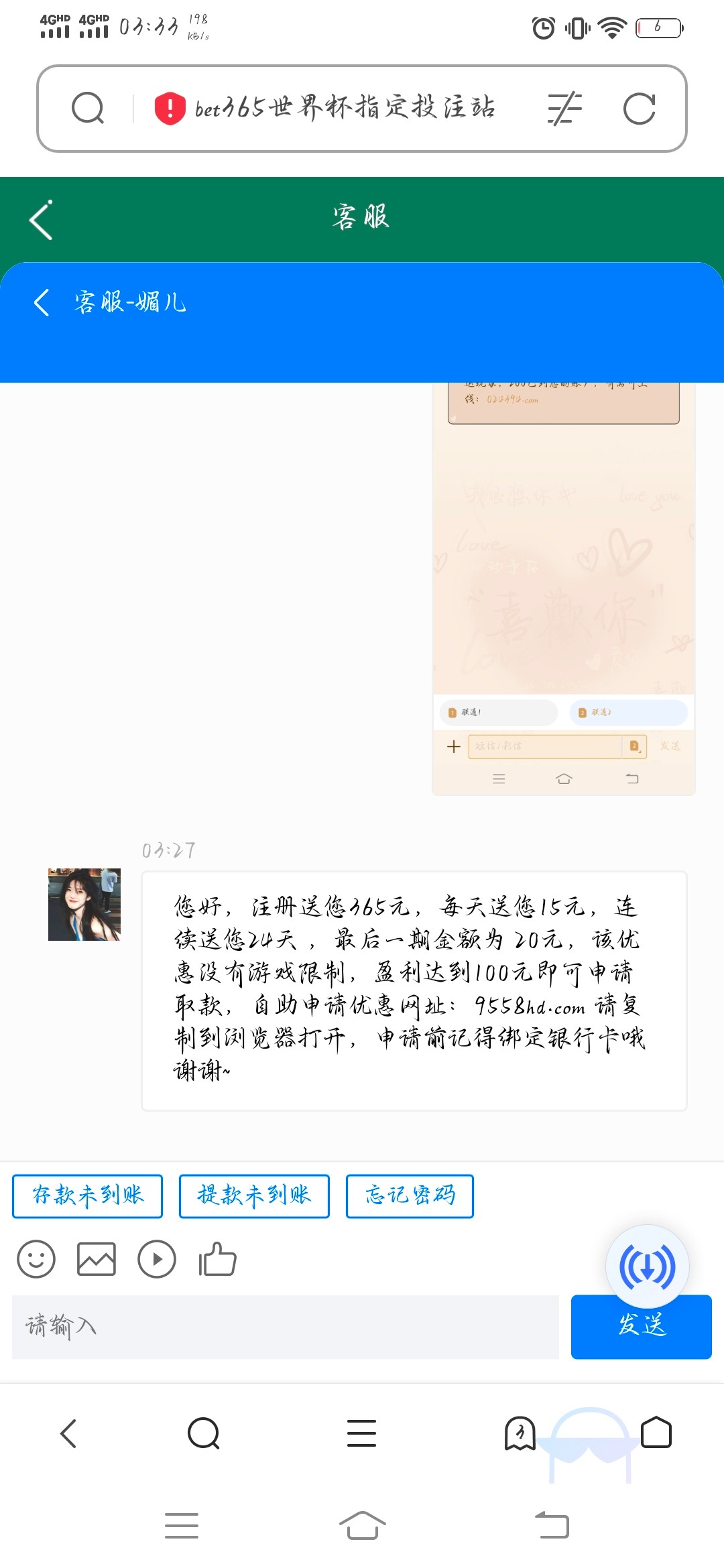
Task: Tap the 忘记密码 quick reply
Action: [410, 1196]
